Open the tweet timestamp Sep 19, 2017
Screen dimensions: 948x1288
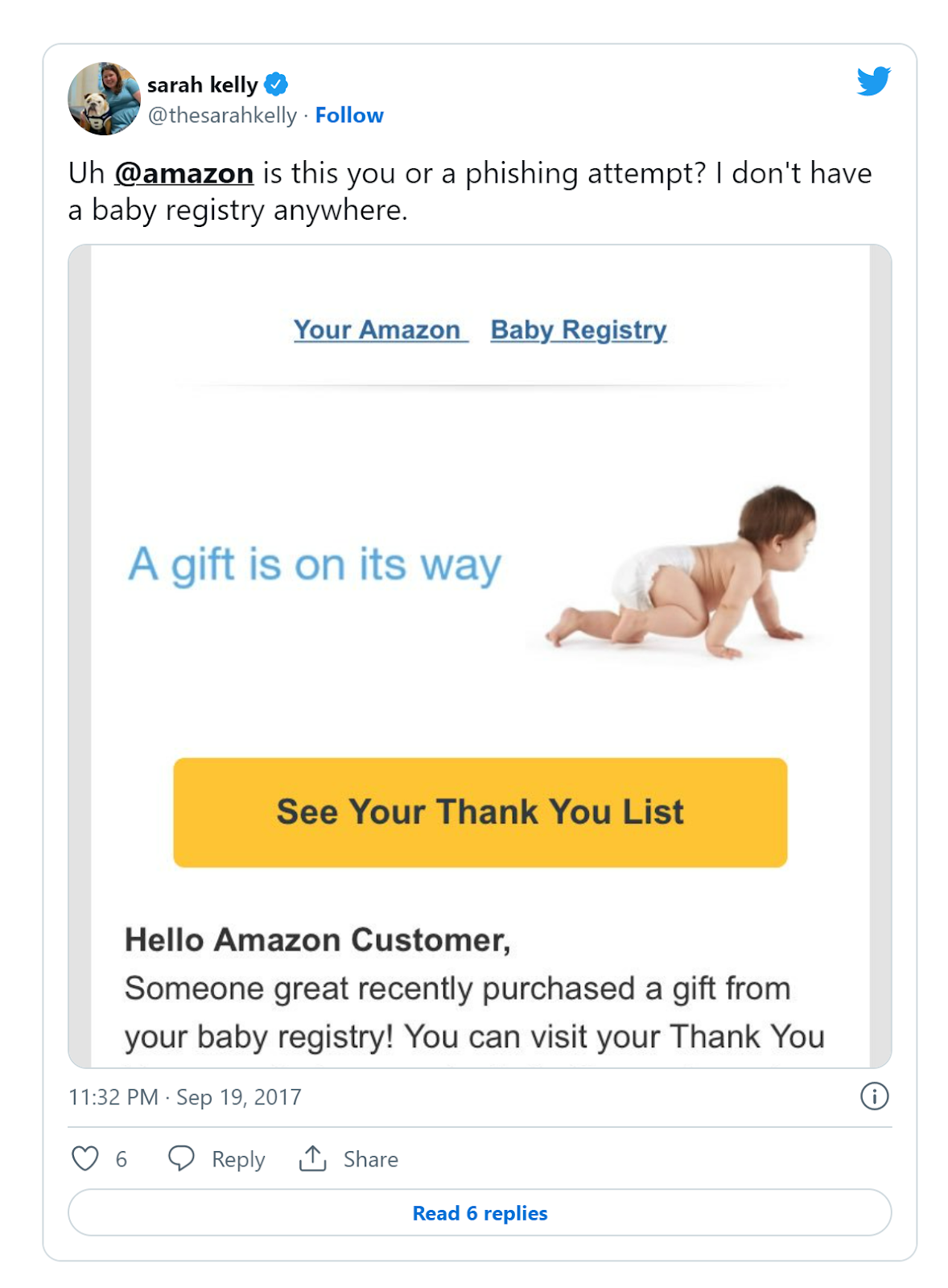click(185, 1096)
